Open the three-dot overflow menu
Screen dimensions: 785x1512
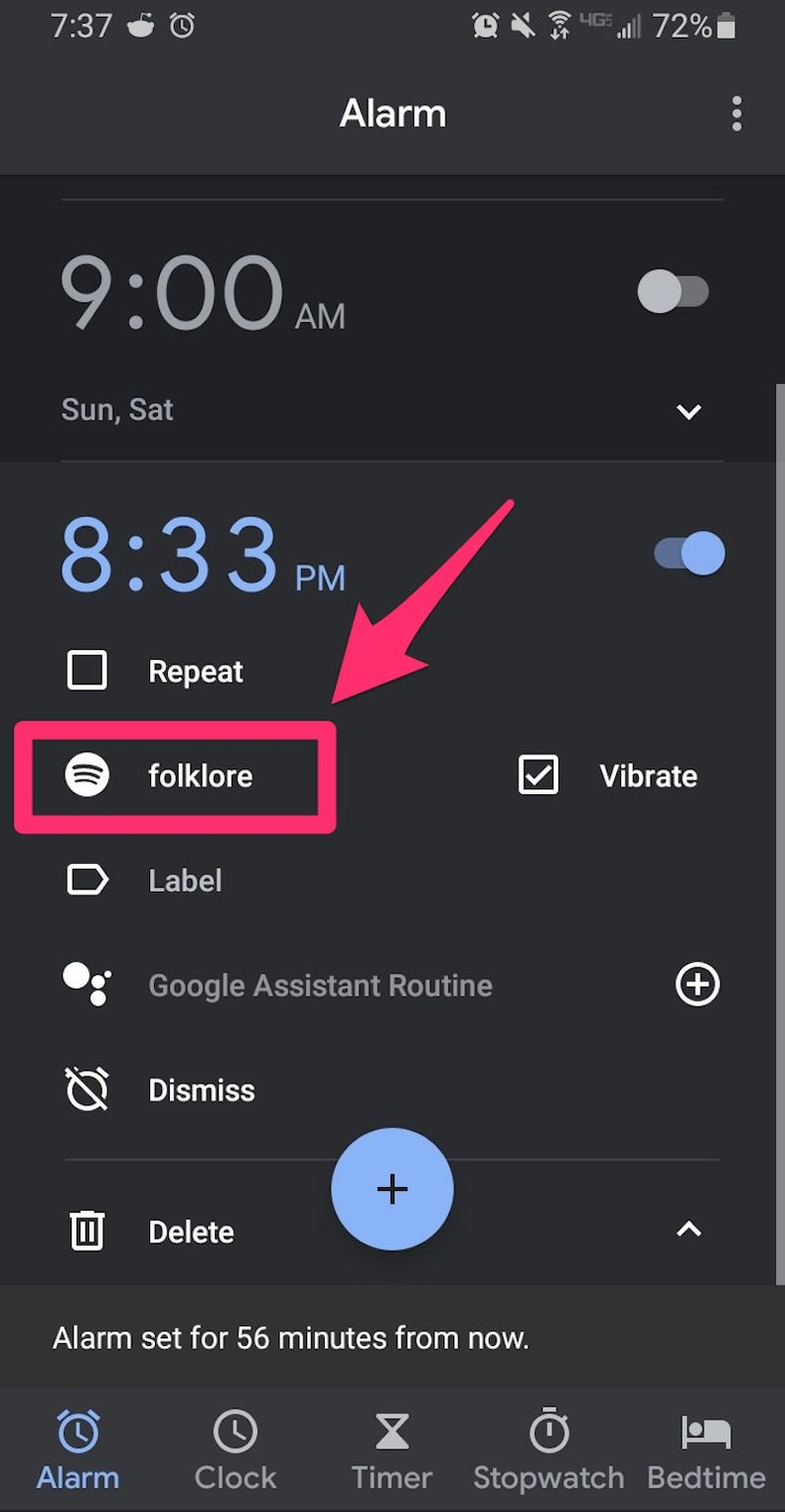pos(737,114)
